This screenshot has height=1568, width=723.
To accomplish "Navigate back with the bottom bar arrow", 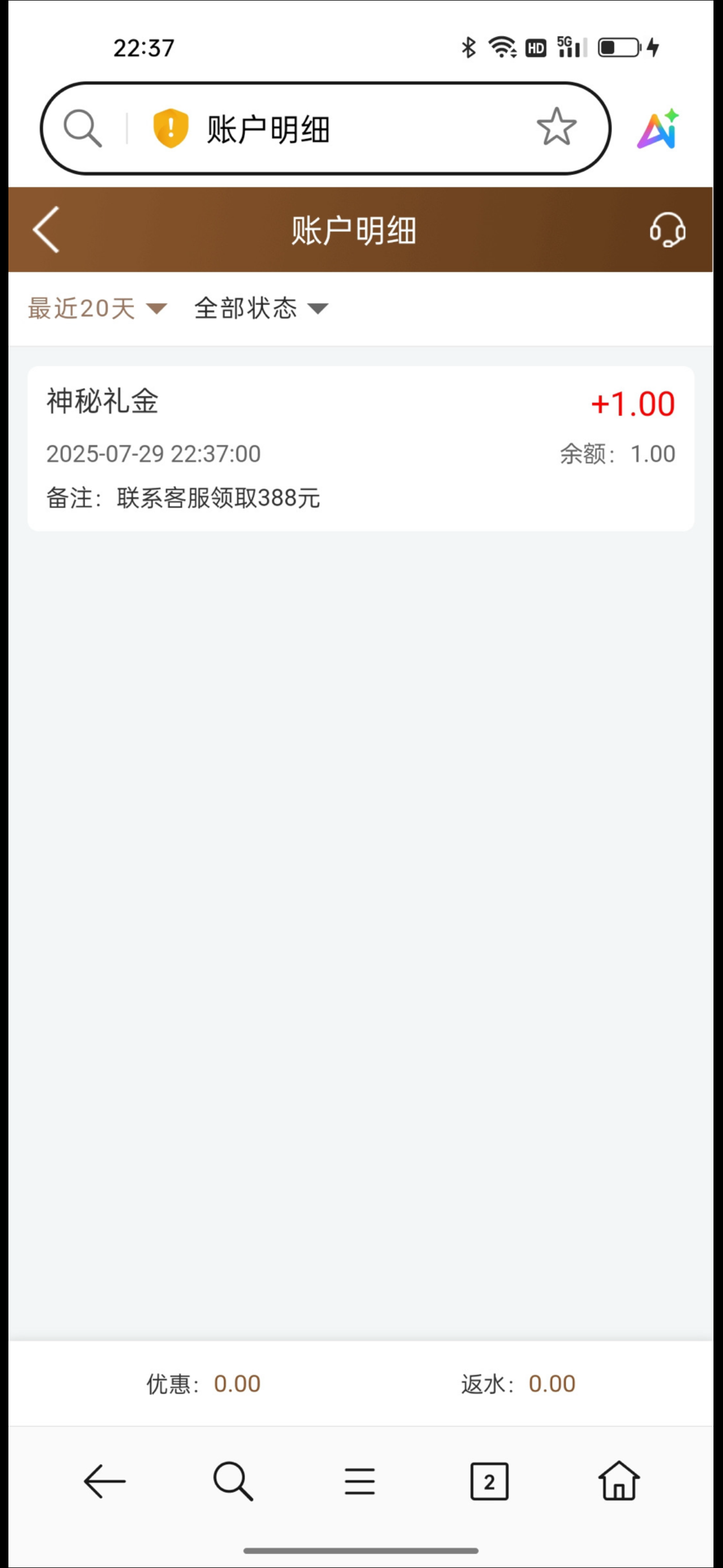I will click(105, 1481).
